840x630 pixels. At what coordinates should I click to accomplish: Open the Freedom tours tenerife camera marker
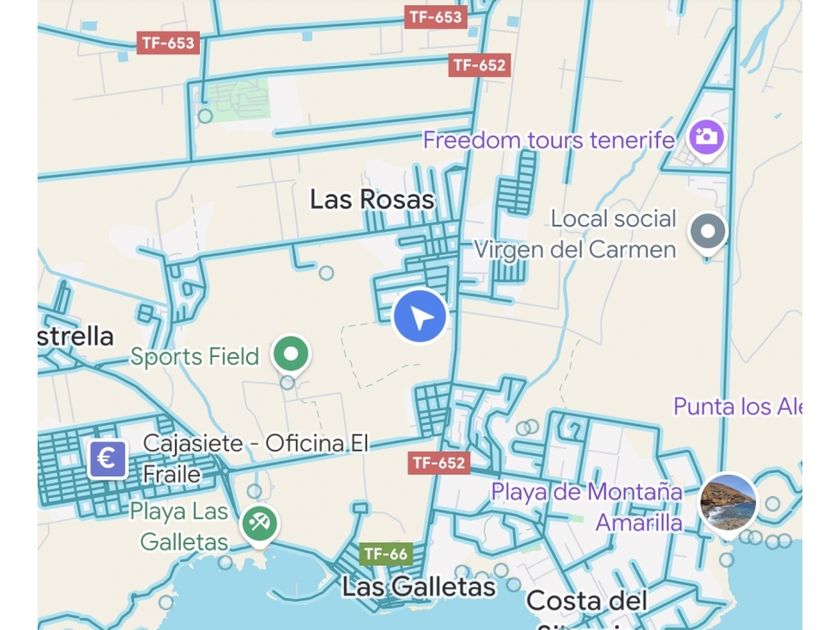pyautogui.click(x=707, y=137)
